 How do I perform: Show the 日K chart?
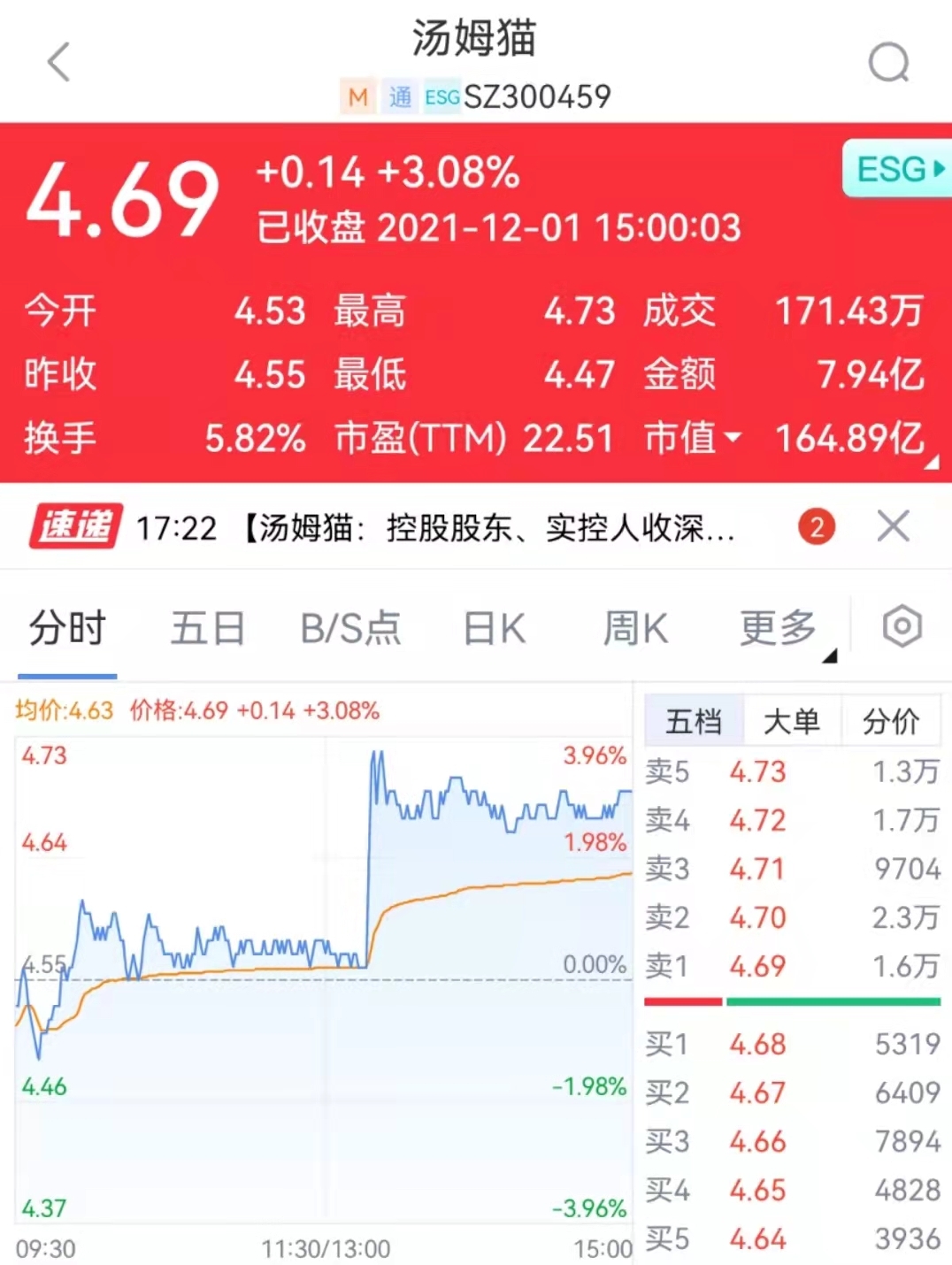pyautogui.click(x=494, y=629)
